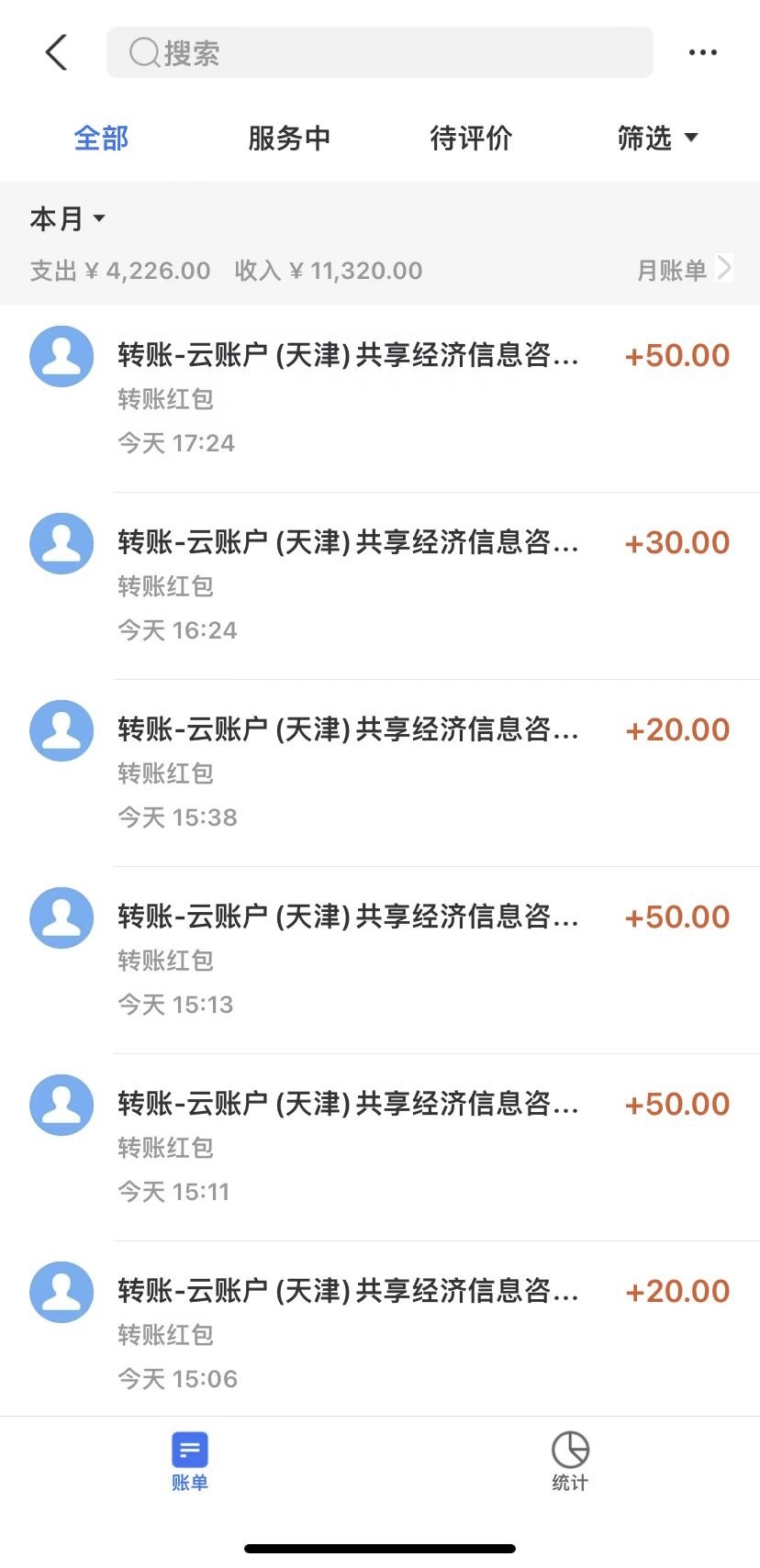
Task: Click the avatar on the 16:24 transaction
Action: click(x=61, y=543)
